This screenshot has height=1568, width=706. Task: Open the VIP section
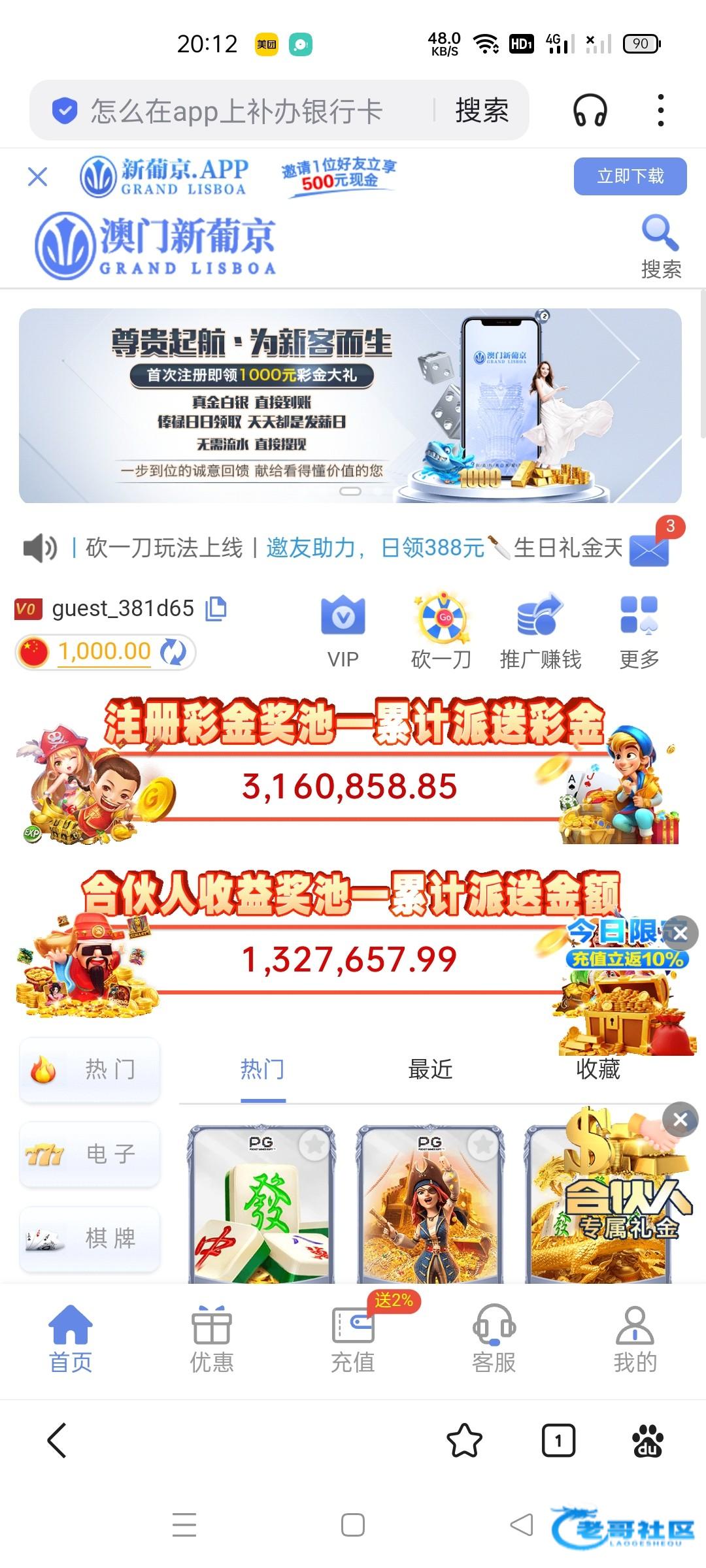coord(343,630)
